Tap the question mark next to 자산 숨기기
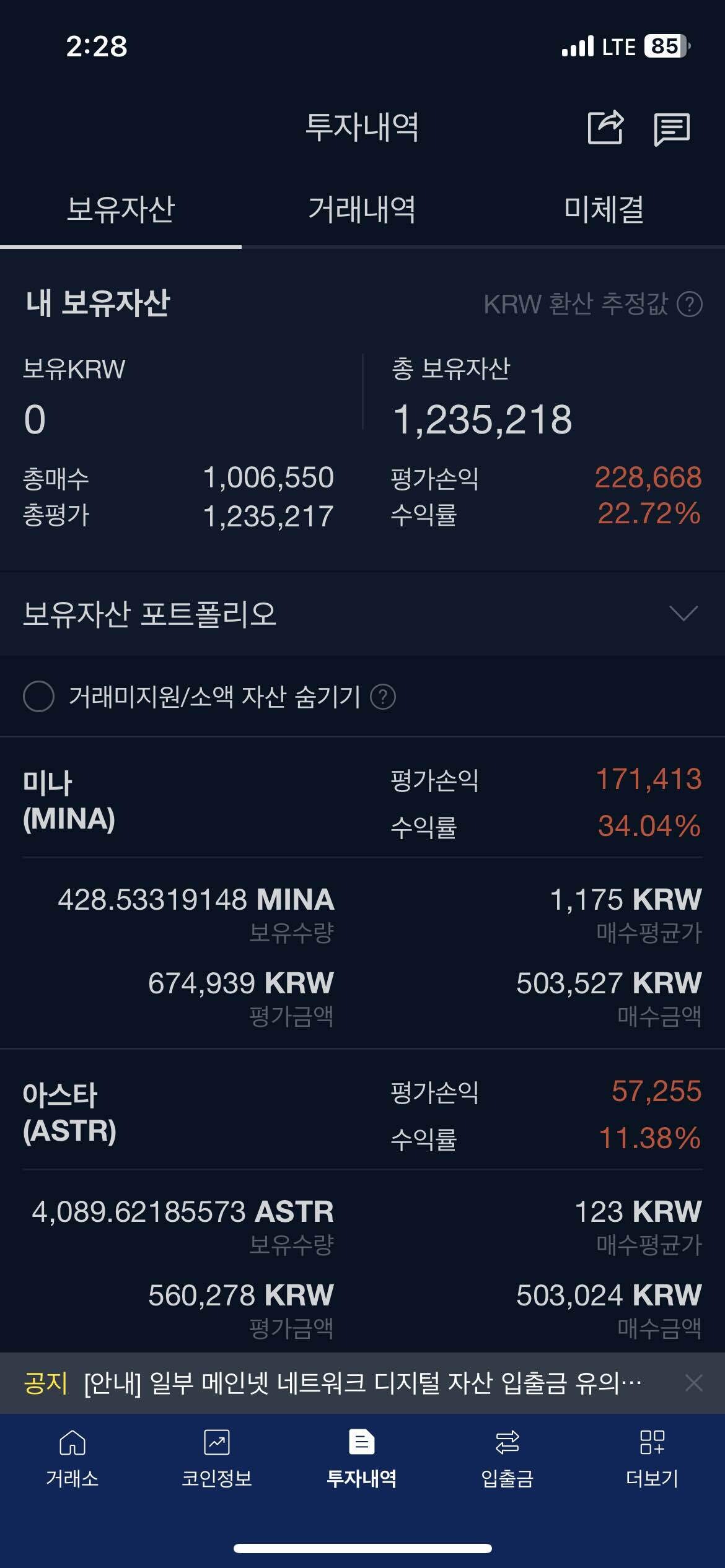The height and width of the screenshot is (1568, 725). (x=384, y=698)
